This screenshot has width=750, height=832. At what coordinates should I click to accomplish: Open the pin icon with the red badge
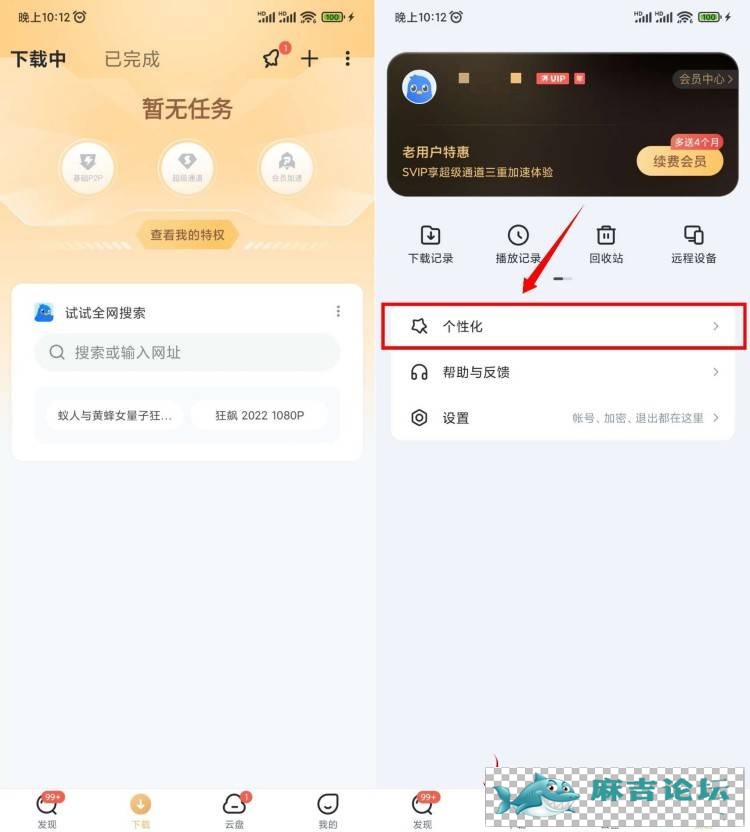pyautogui.click(x=272, y=59)
